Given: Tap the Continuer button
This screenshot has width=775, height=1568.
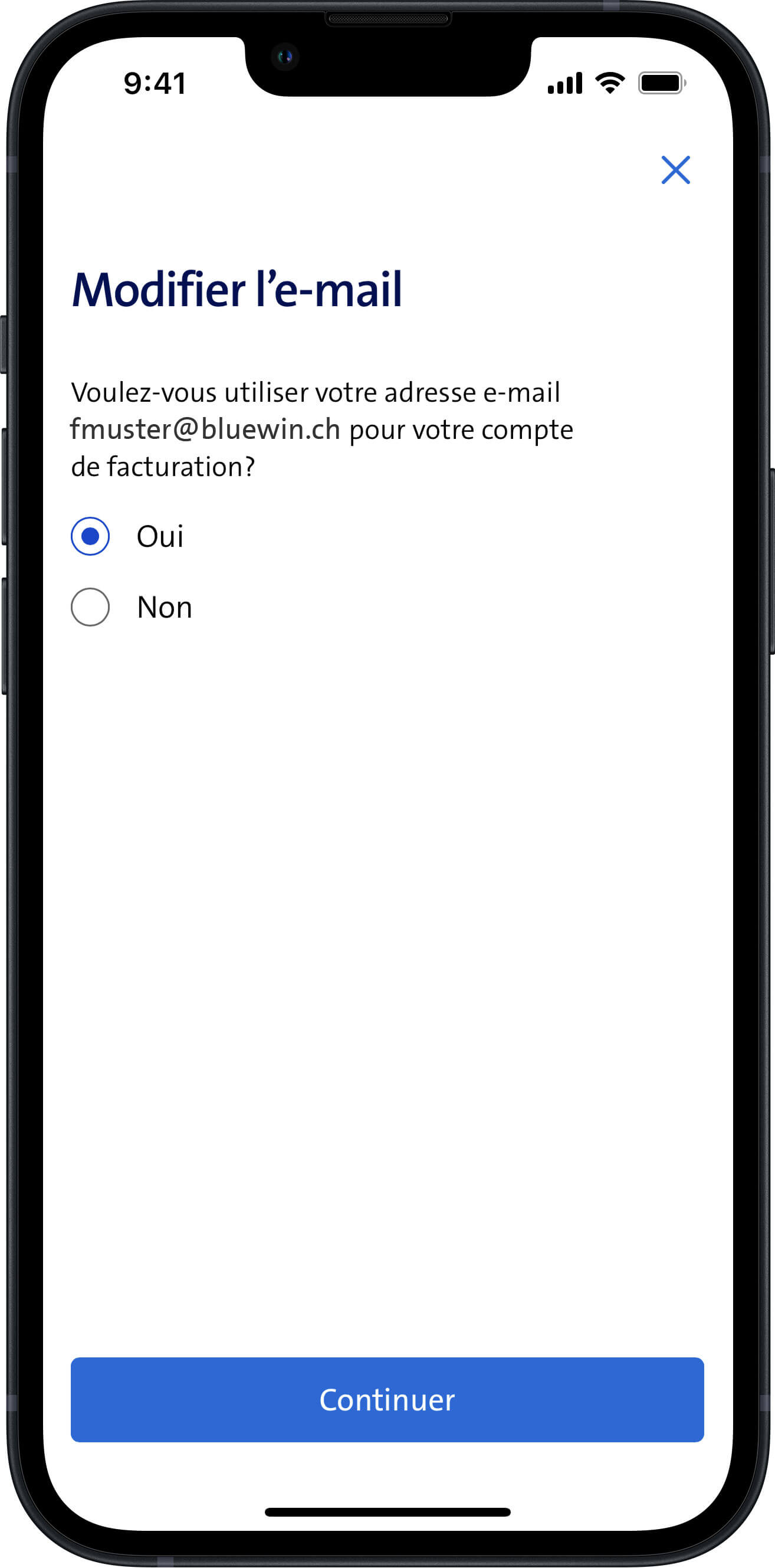Looking at the screenshot, I should click(x=387, y=1399).
